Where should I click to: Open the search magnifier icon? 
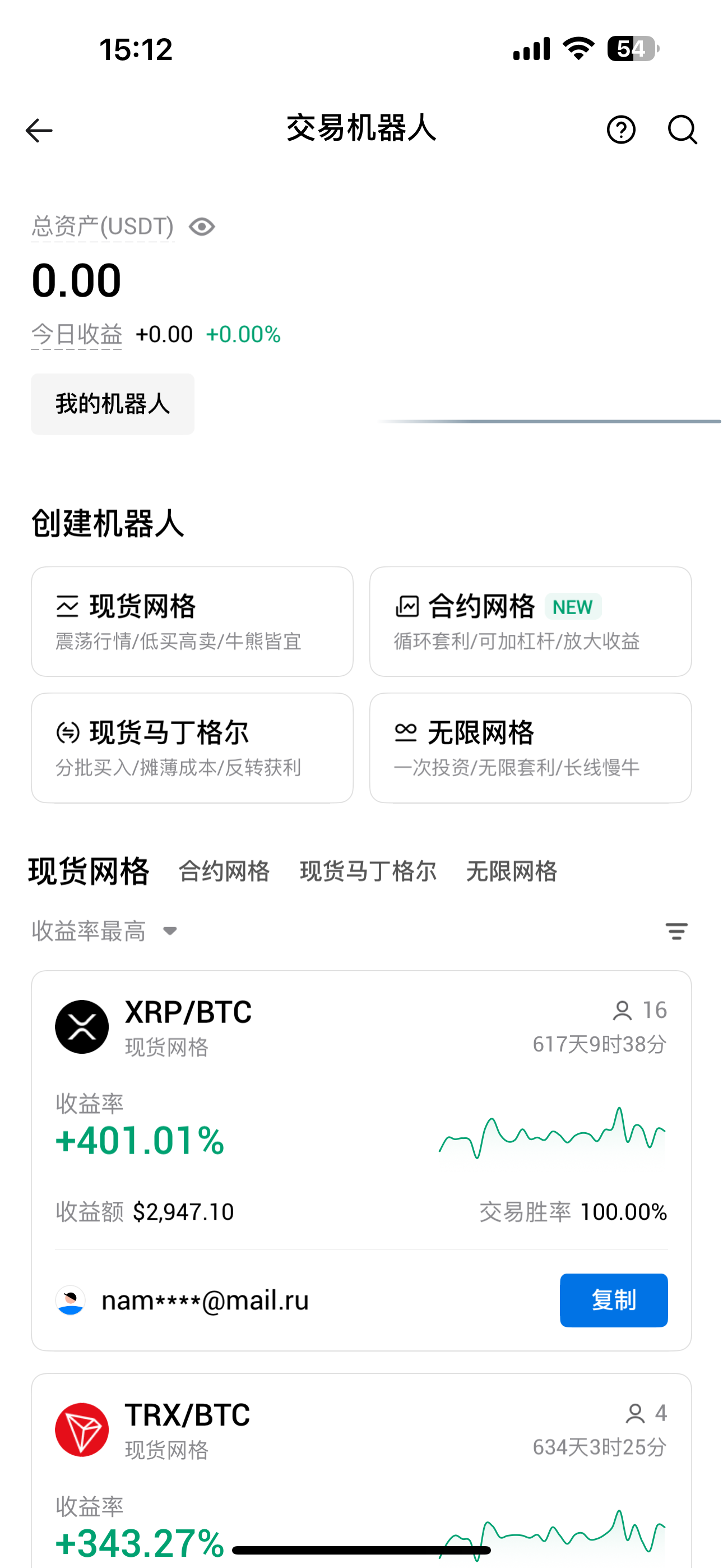682,130
